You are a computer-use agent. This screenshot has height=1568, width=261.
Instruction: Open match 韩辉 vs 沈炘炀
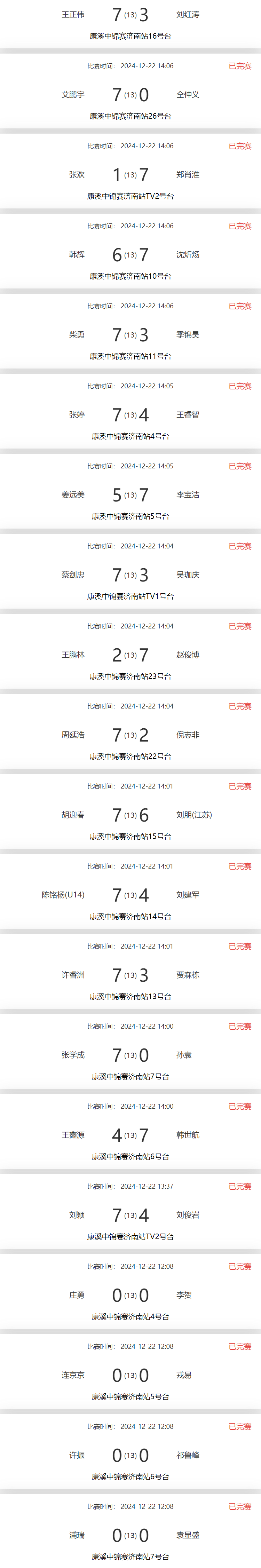[x=130, y=254]
